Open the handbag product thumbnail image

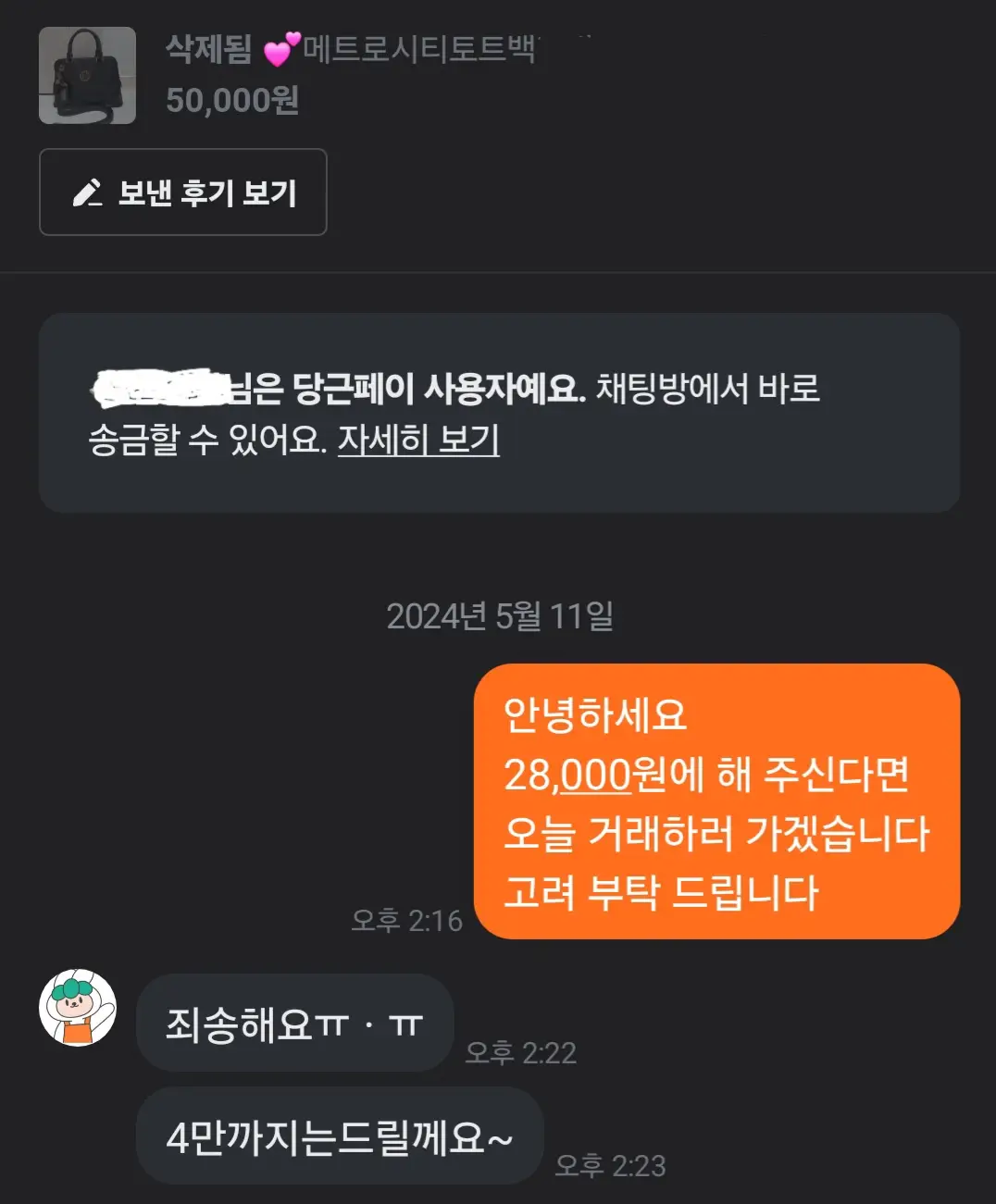coord(88,75)
